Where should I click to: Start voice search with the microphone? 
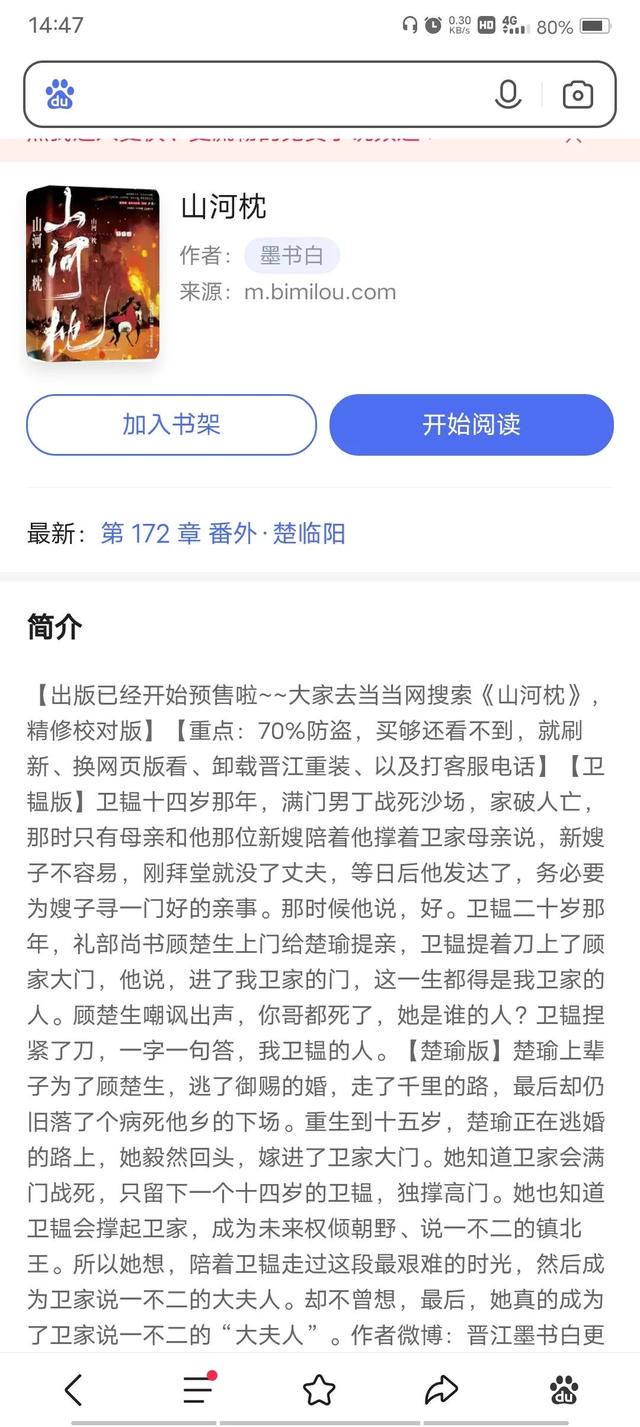tap(508, 94)
